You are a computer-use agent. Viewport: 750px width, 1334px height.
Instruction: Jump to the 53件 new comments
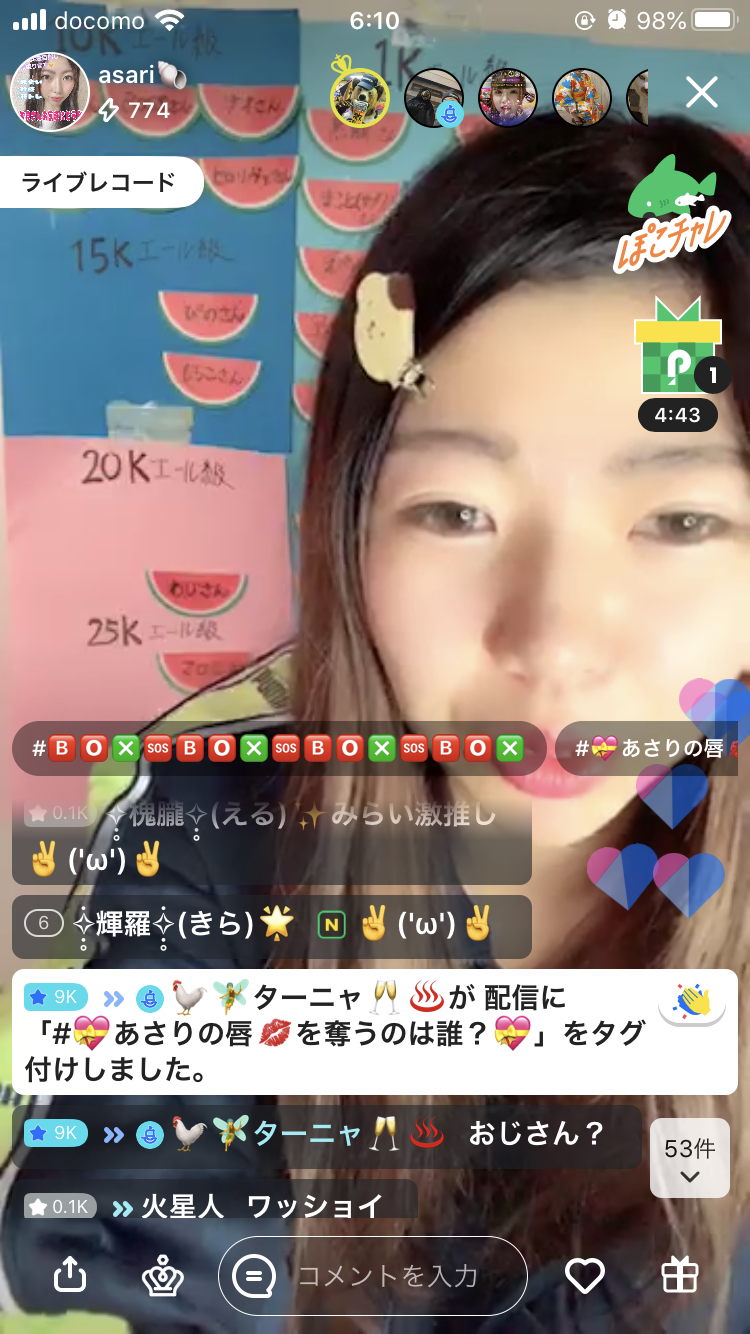tap(690, 1158)
